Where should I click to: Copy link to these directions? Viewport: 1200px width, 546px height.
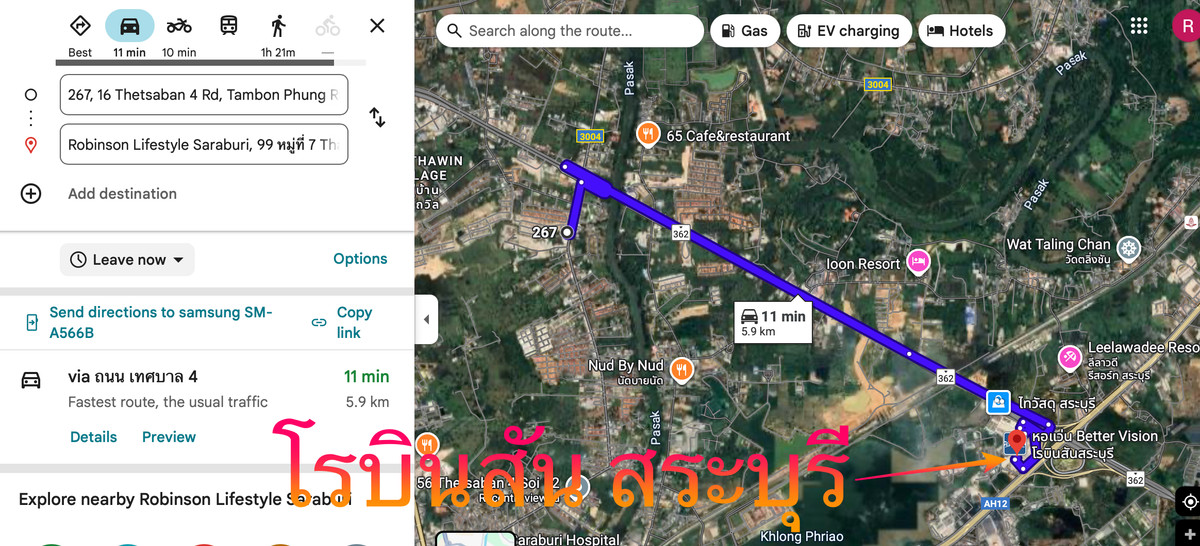coord(343,322)
